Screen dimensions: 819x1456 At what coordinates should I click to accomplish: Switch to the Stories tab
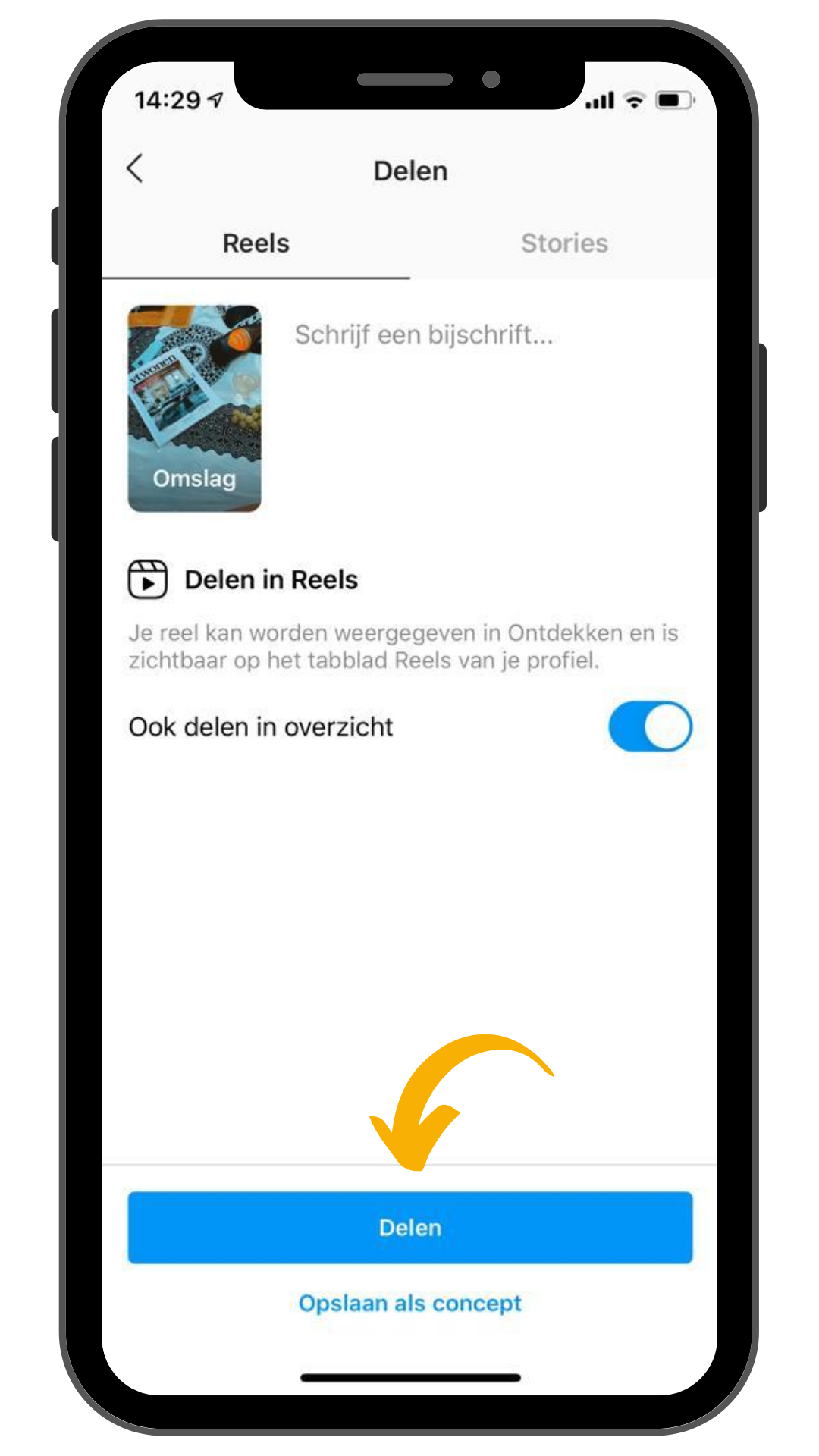[564, 243]
